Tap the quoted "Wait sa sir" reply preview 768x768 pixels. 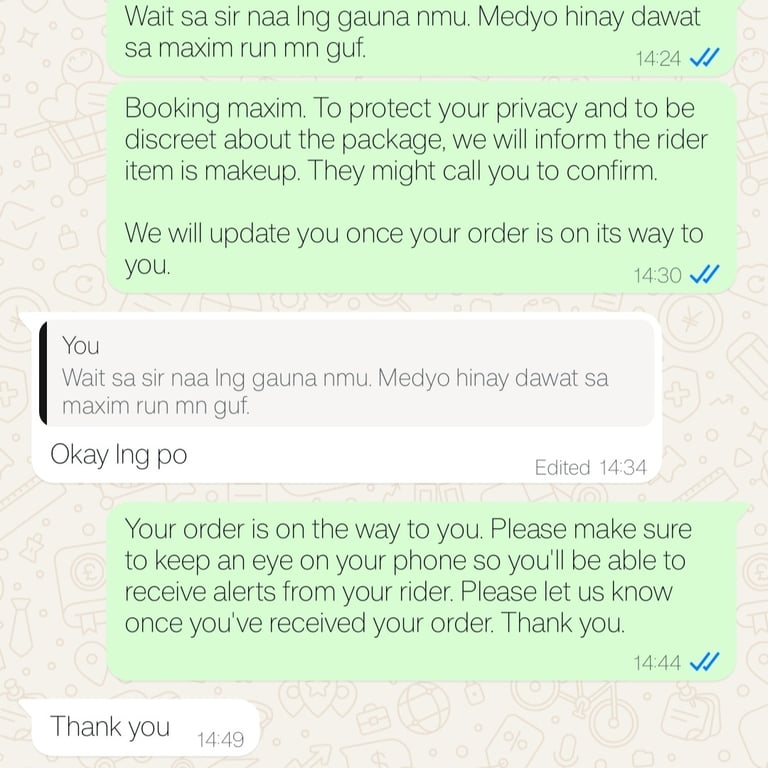[345, 375]
